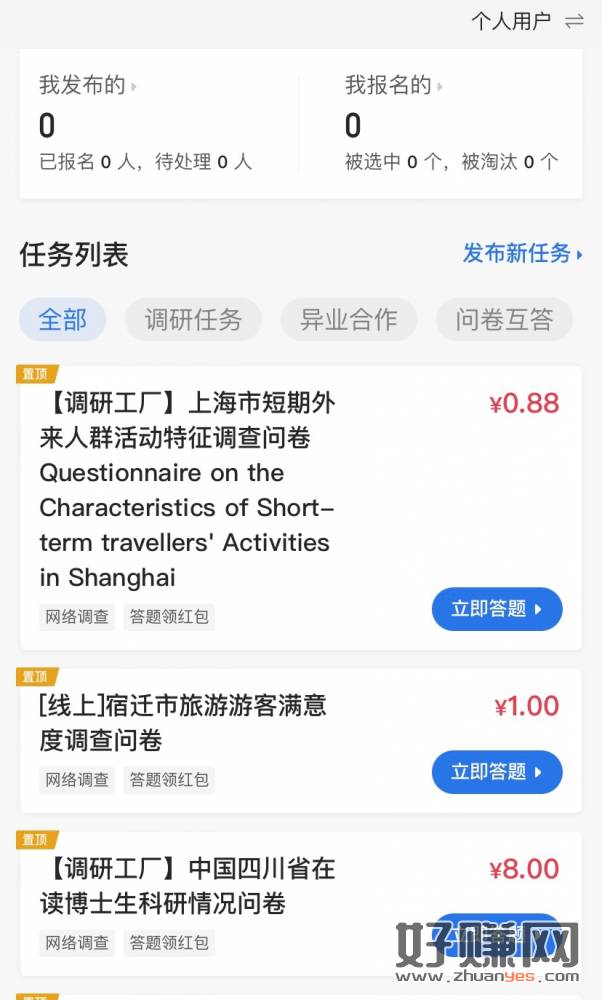
Task: Tap 立即答题 for 宿迁市旅游 survey
Action: (497, 772)
